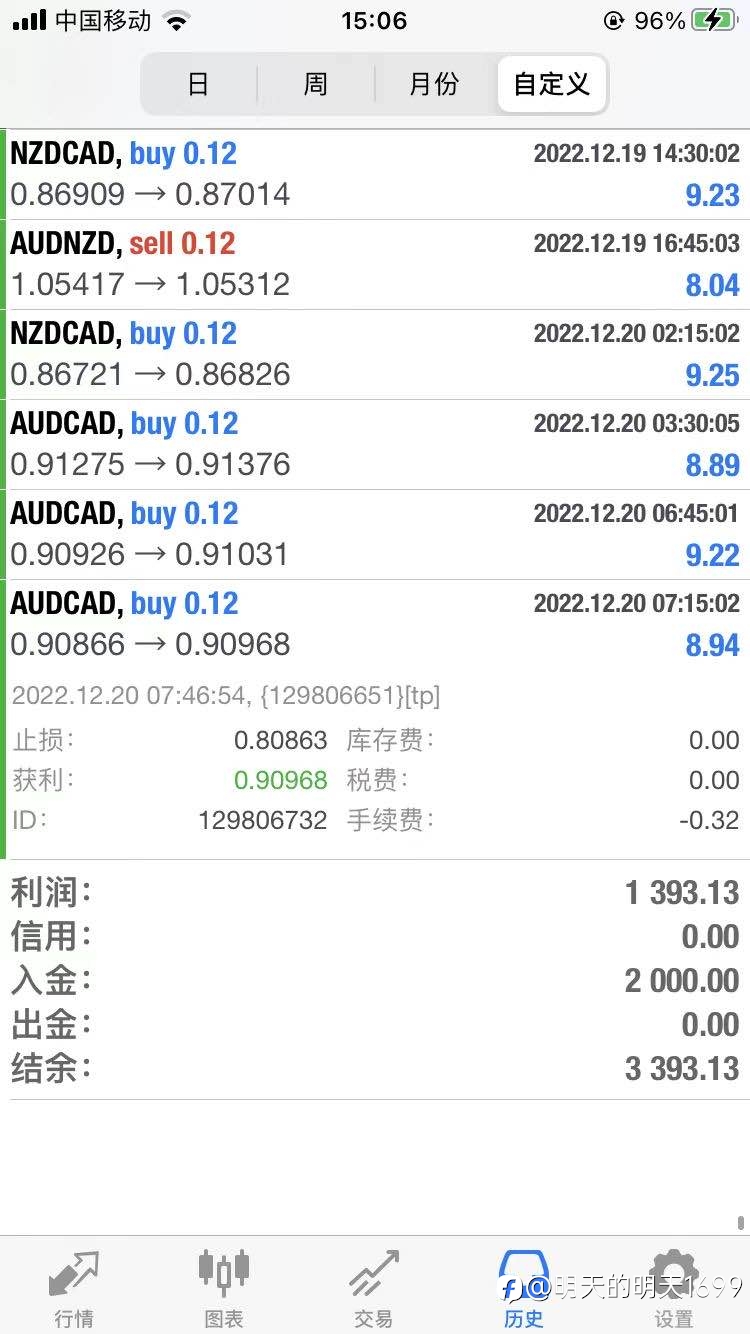
Task: Switch to the 交易 trade tab
Action: [x=373, y=1287]
